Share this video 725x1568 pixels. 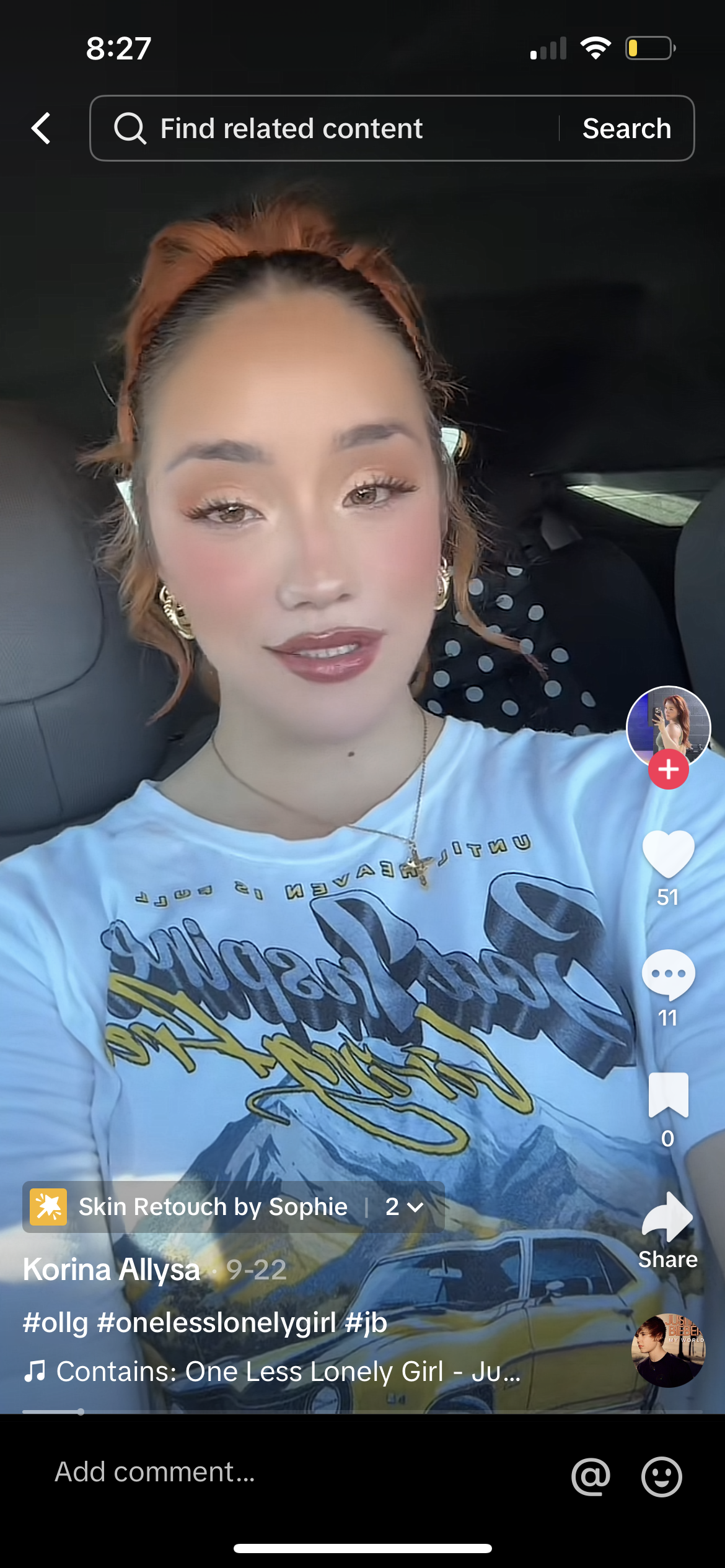tap(668, 1230)
